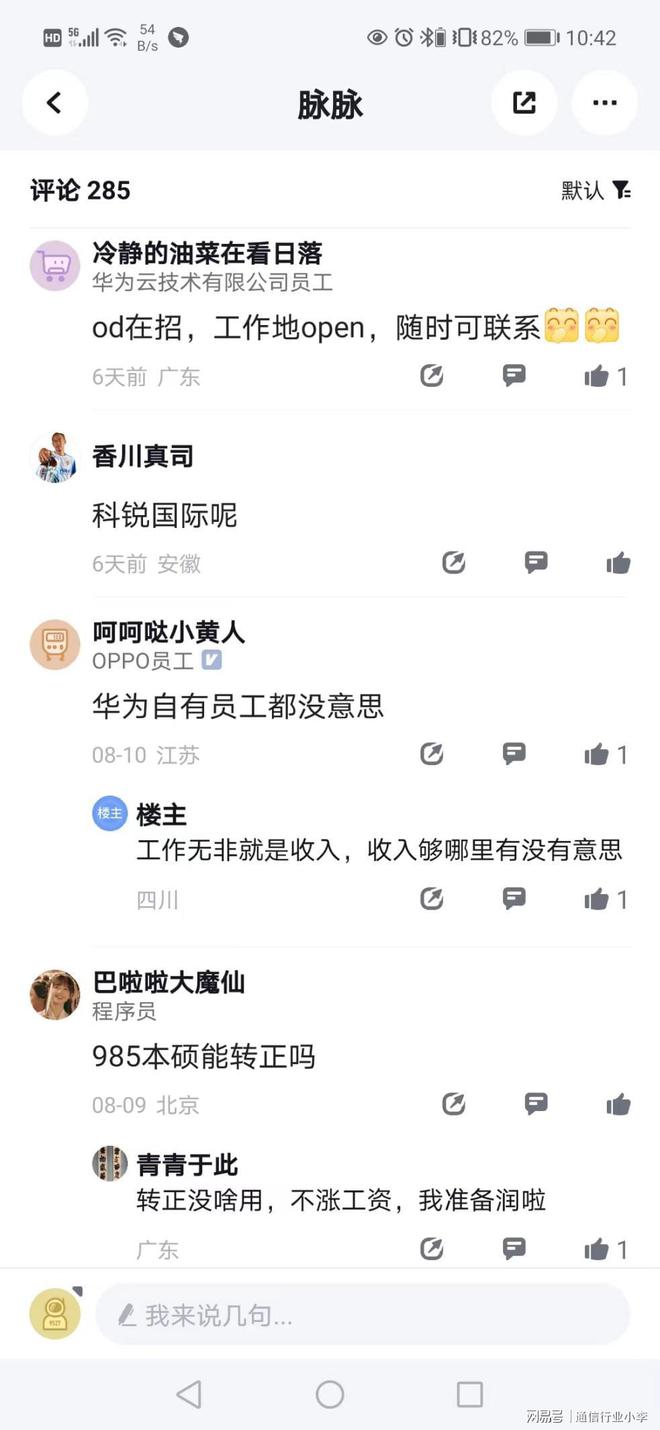The height and width of the screenshot is (1430, 660).
Task: Like 巴啦啦大魔仙's comment
Action: point(618,1104)
